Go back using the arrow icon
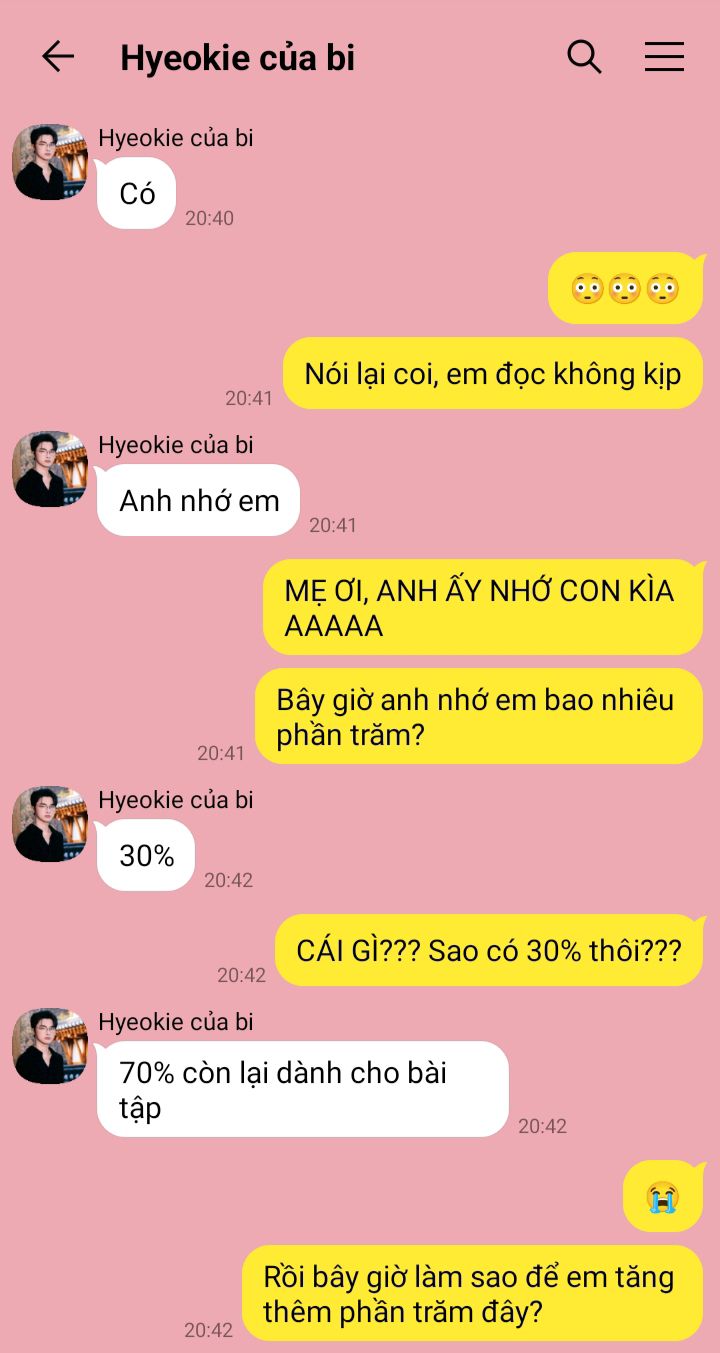 (x=58, y=57)
